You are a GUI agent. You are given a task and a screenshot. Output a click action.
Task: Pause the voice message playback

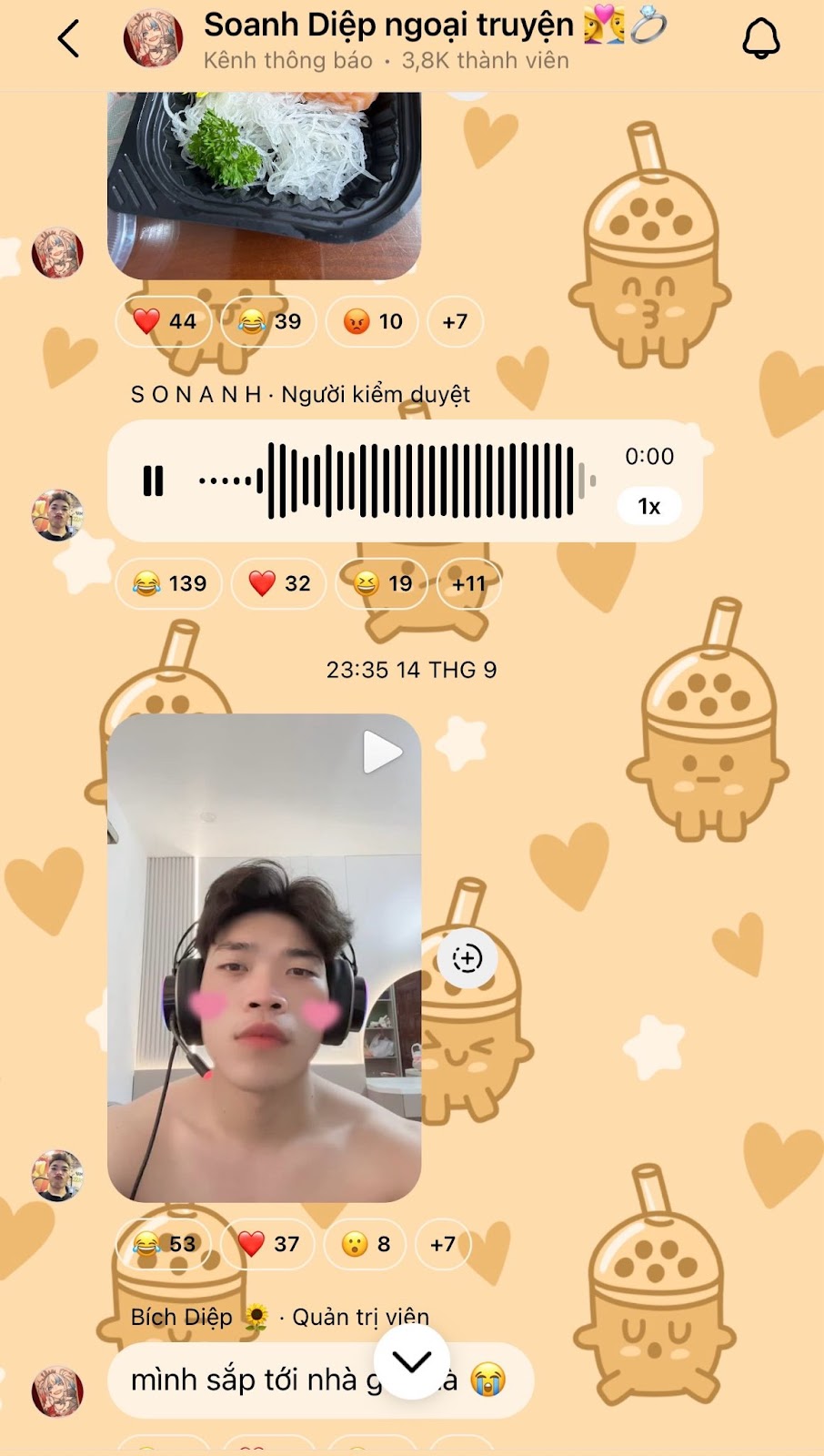pyautogui.click(x=153, y=480)
